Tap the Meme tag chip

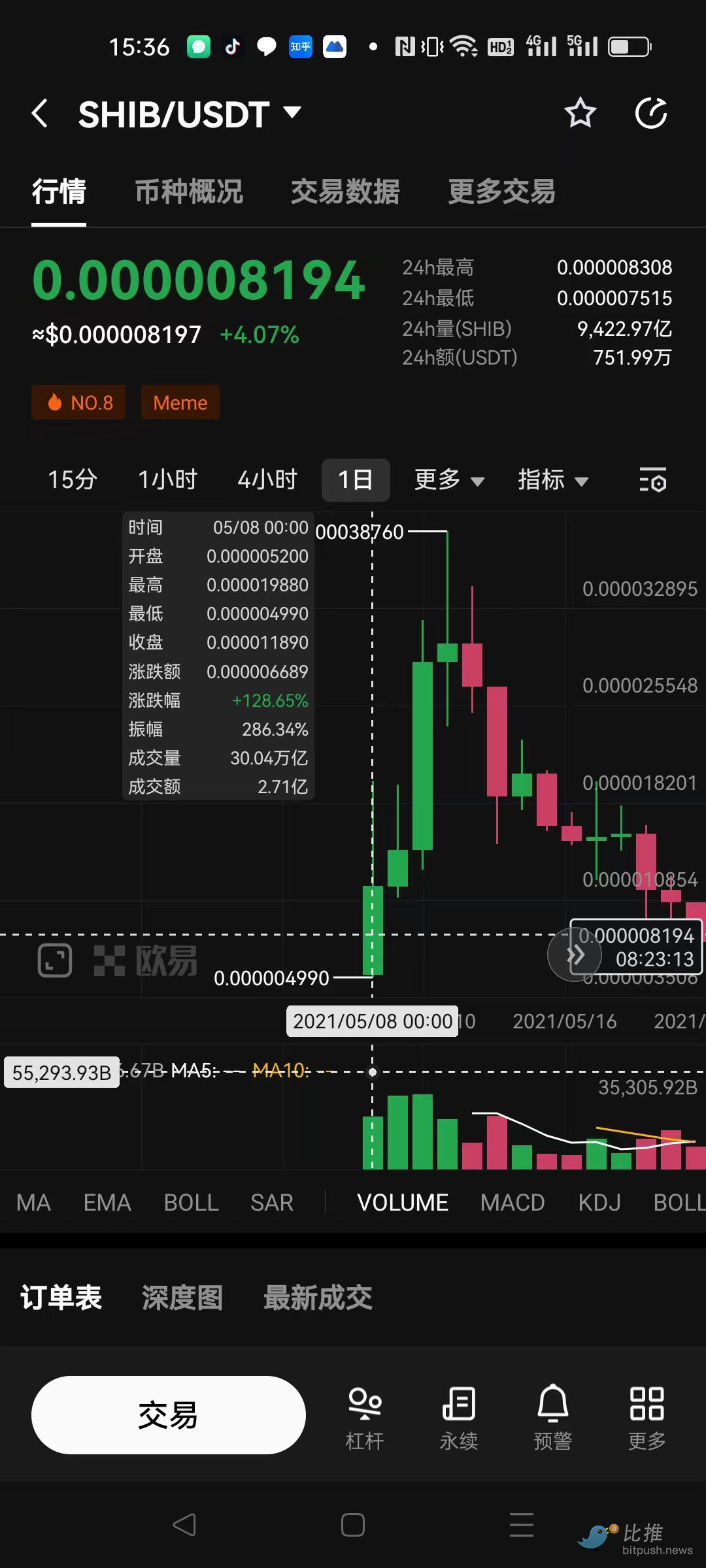tap(180, 402)
